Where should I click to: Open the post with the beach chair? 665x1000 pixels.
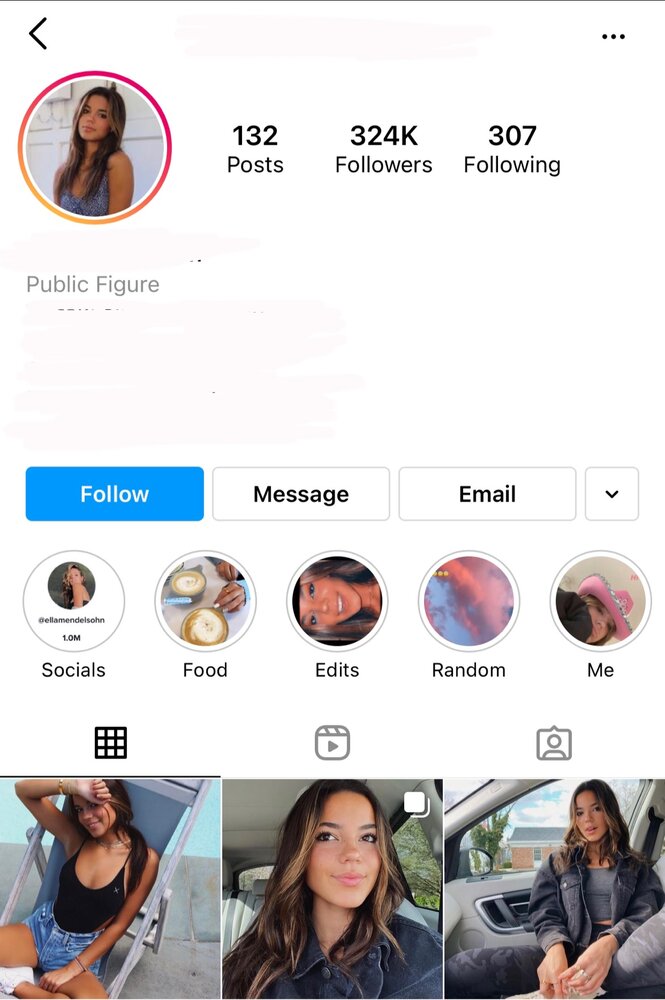(x=109, y=889)
